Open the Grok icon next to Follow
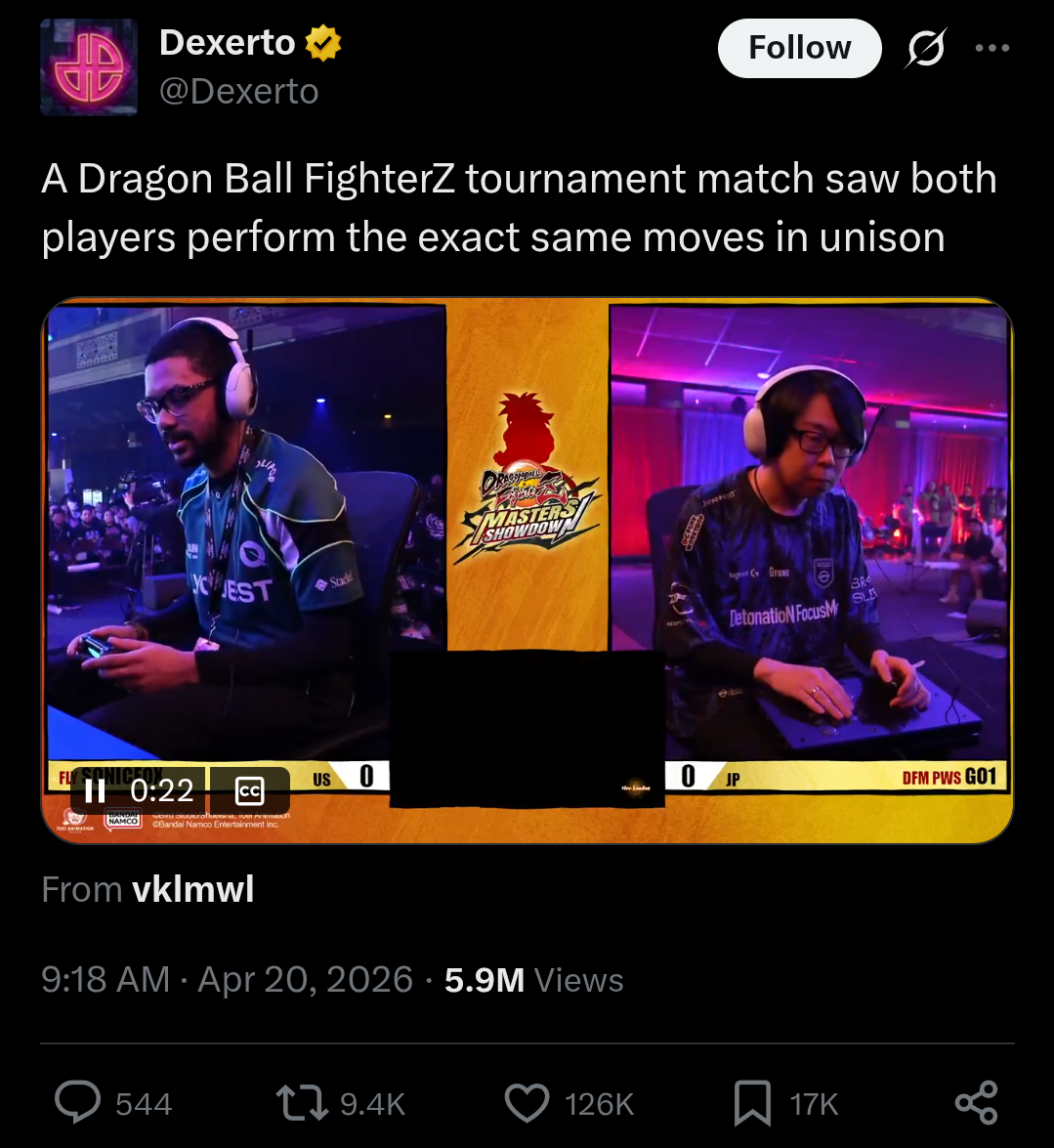 [927, 48]
